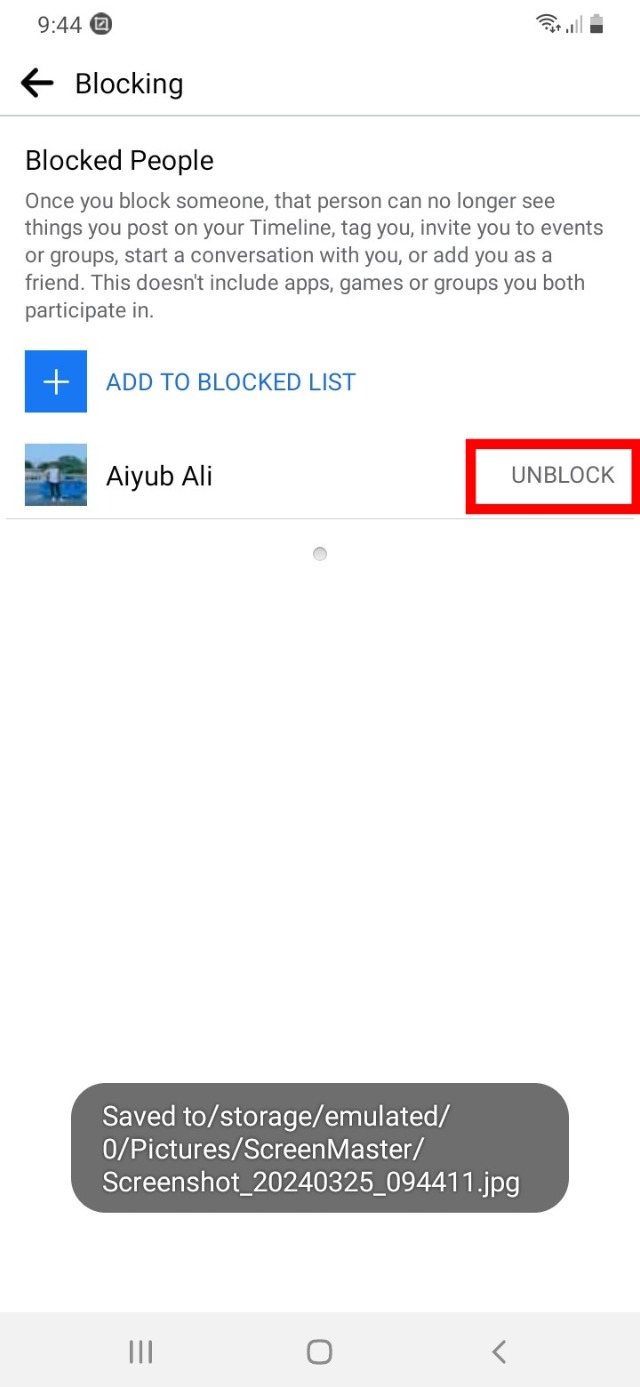Viewport: 640px width, 1387px height.
Task: Tap the system back button
Action: (x=499, y=1352)
